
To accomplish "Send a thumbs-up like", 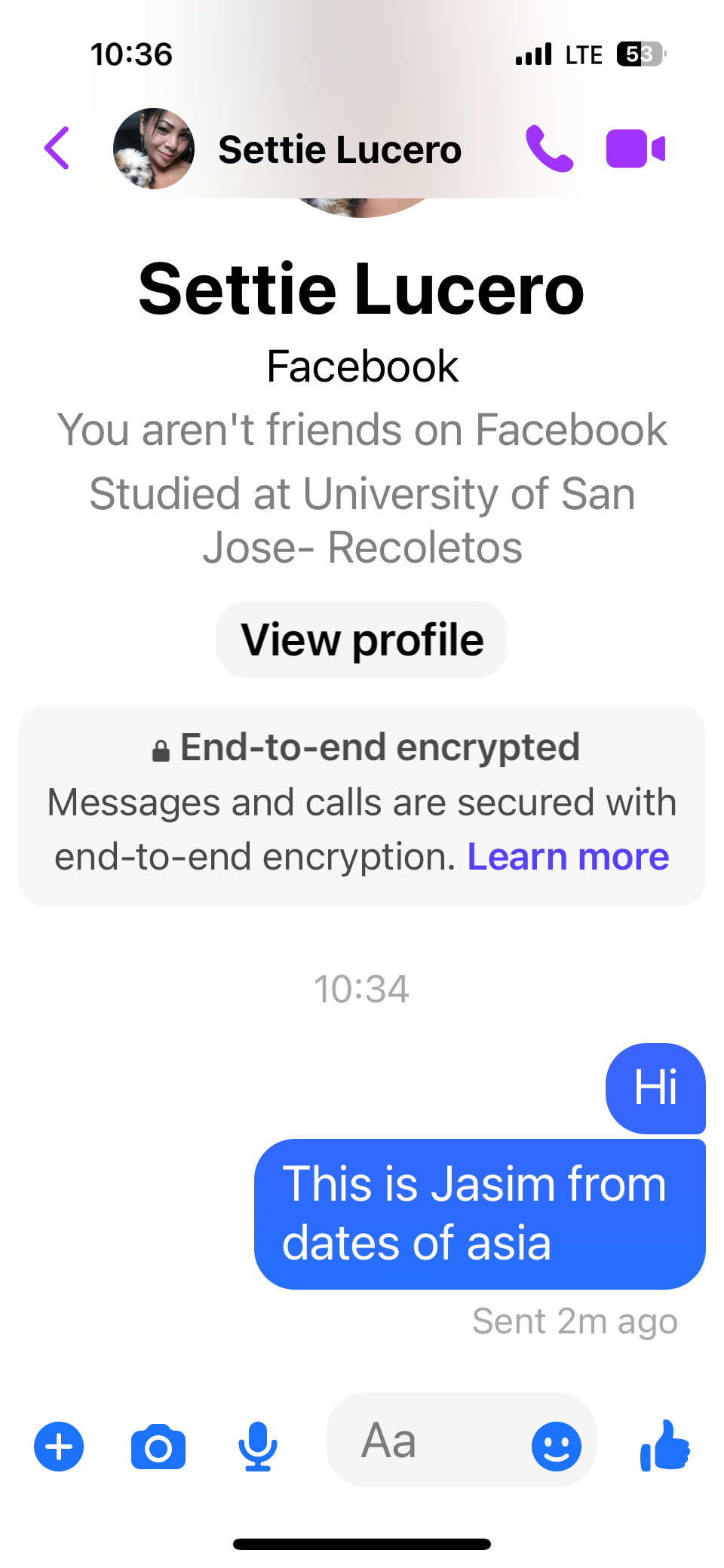I will 665,1445.
